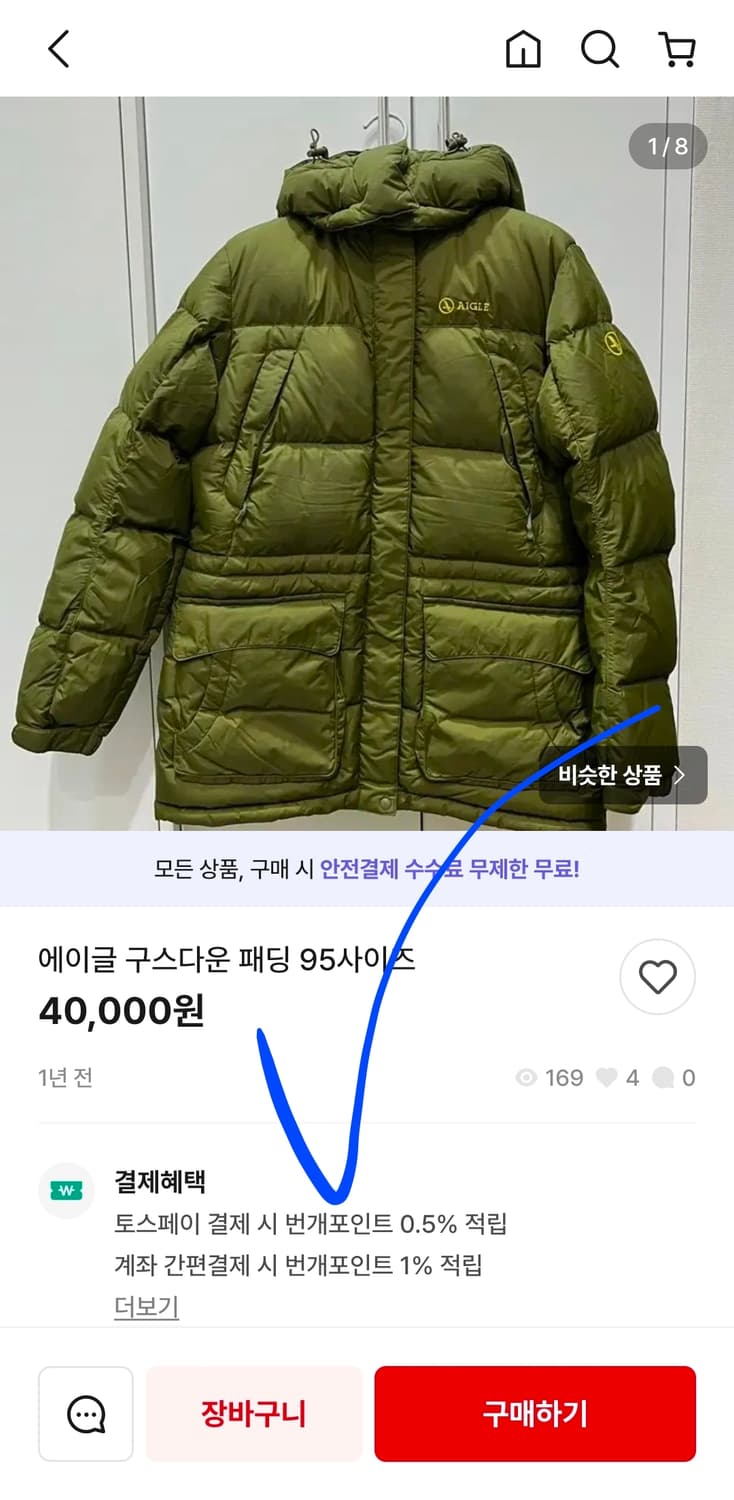
Task: Select the search icon
Action: point(599,47)
